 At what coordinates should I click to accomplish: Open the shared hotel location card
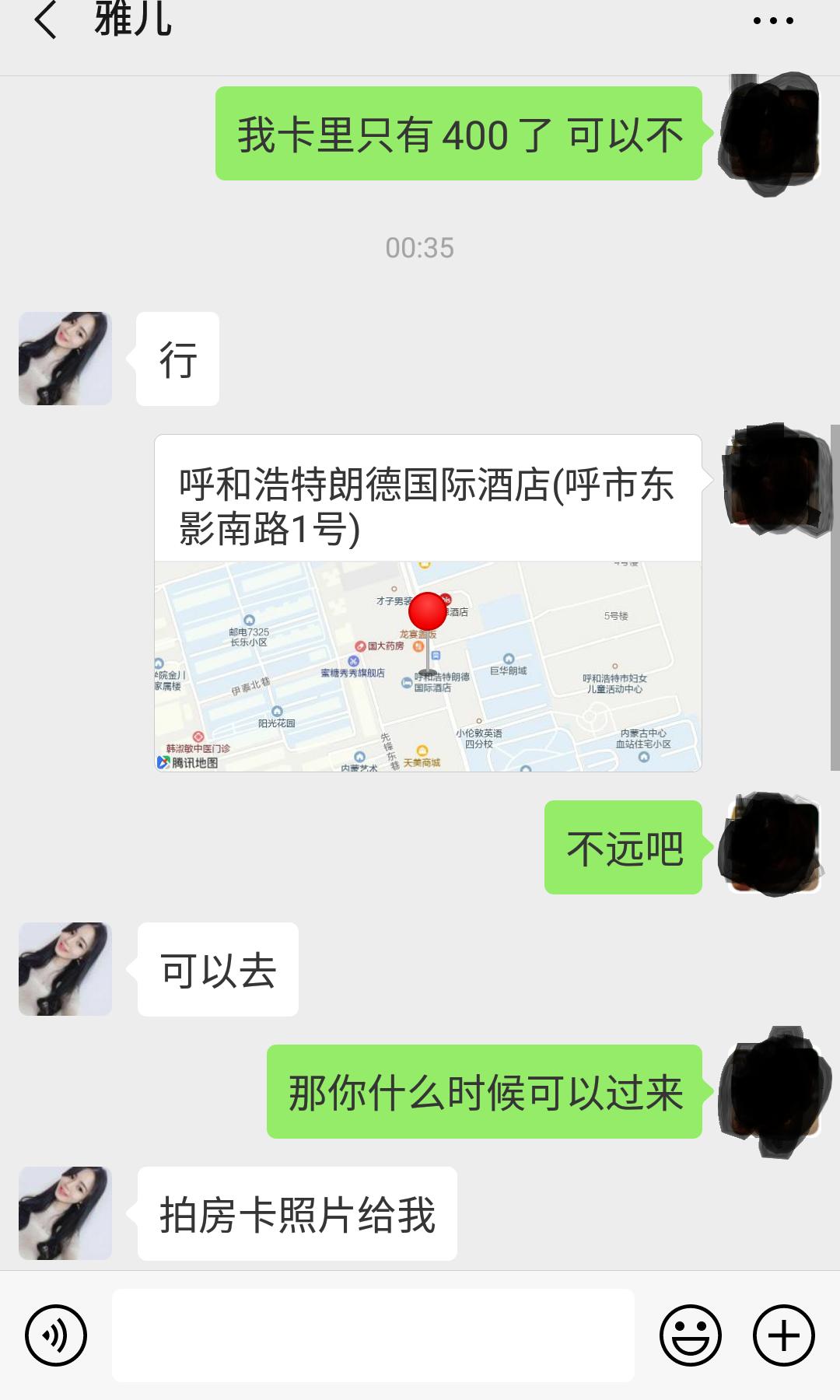(x=428, y=603)
